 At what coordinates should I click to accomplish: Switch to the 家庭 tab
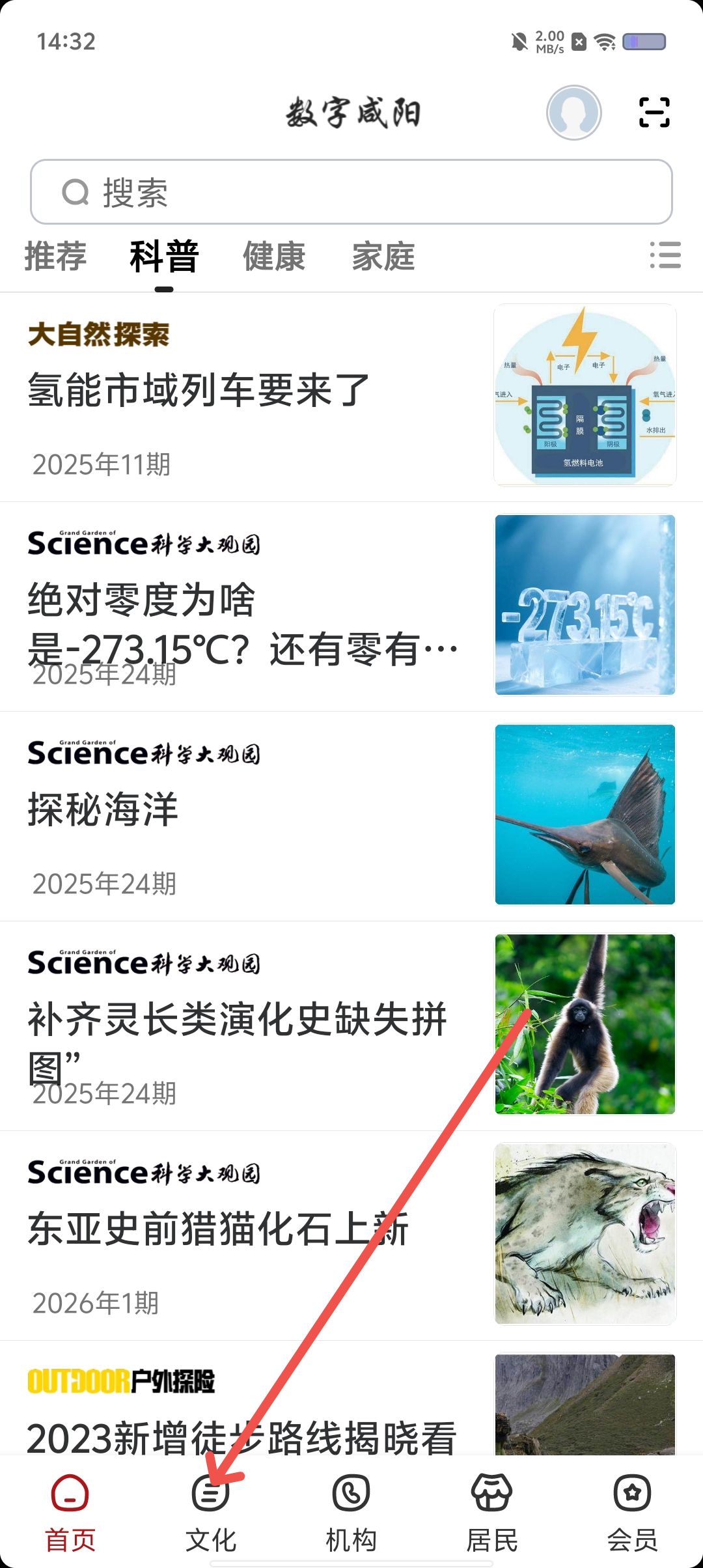pyautogui.click(x=383, y=256)
